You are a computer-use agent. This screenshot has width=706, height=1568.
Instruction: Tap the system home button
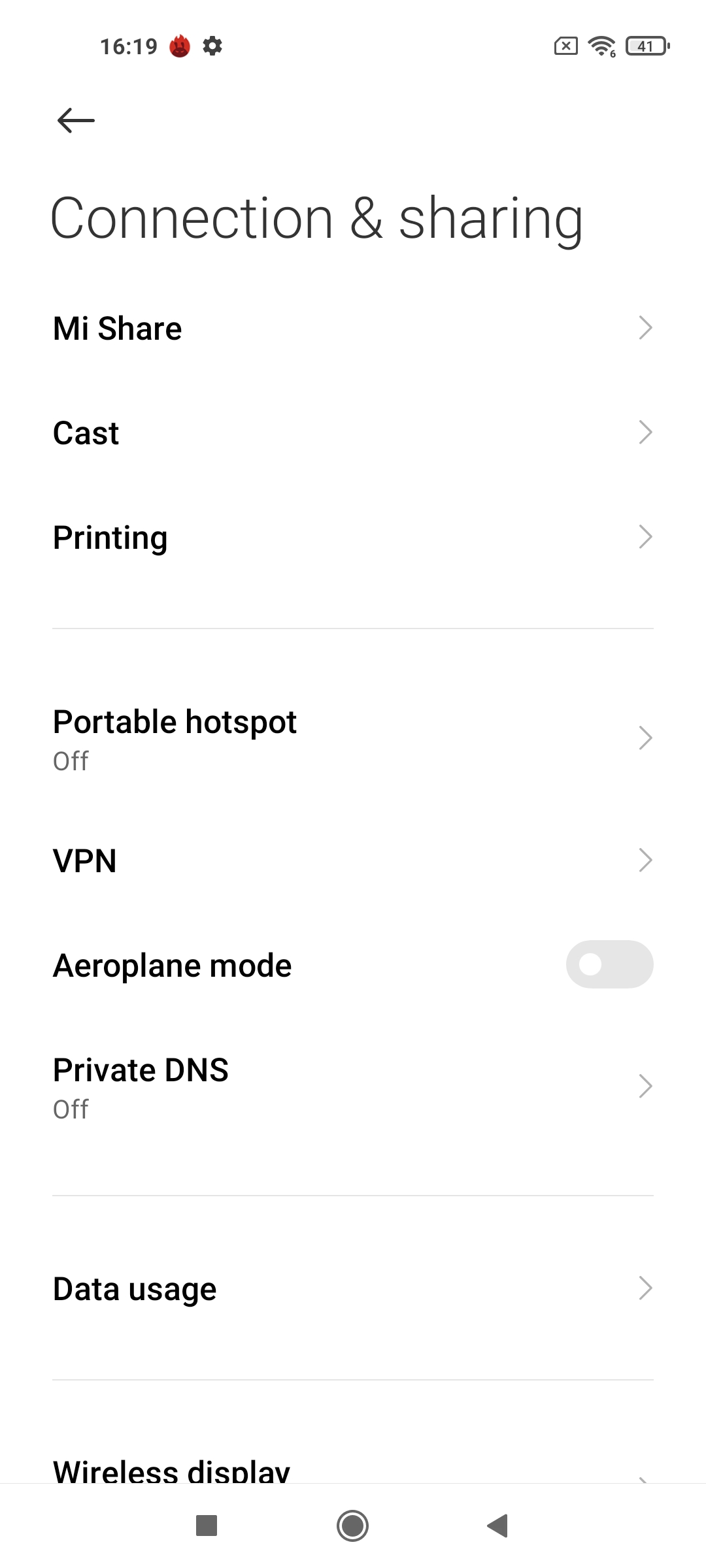pos(353,1526)
